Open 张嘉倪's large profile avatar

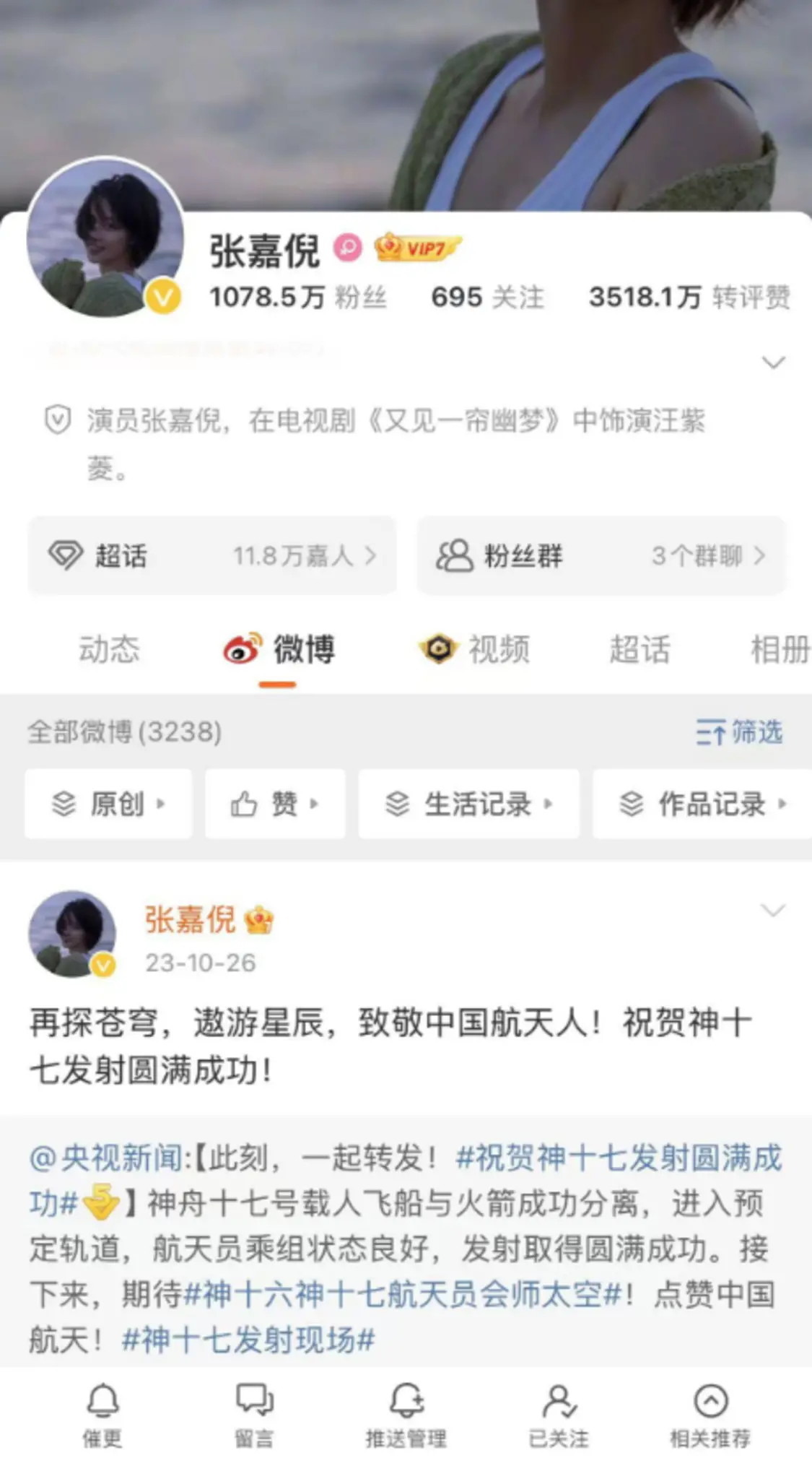click(x=105, y=238)
